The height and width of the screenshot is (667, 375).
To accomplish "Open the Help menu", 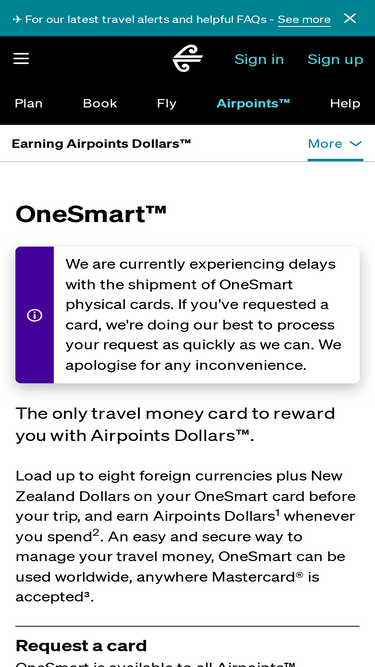I will point(345,103).
